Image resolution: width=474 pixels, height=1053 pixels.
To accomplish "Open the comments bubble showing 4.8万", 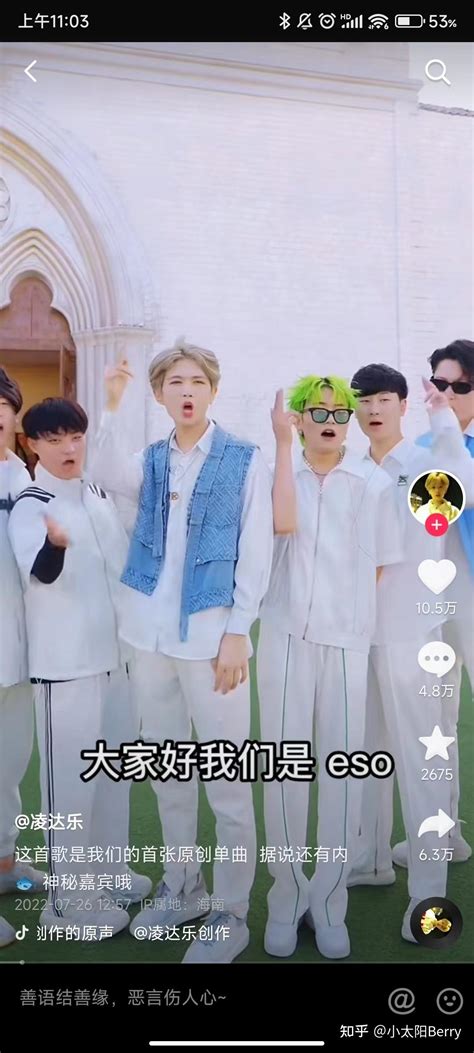I will tap(436, 659).
